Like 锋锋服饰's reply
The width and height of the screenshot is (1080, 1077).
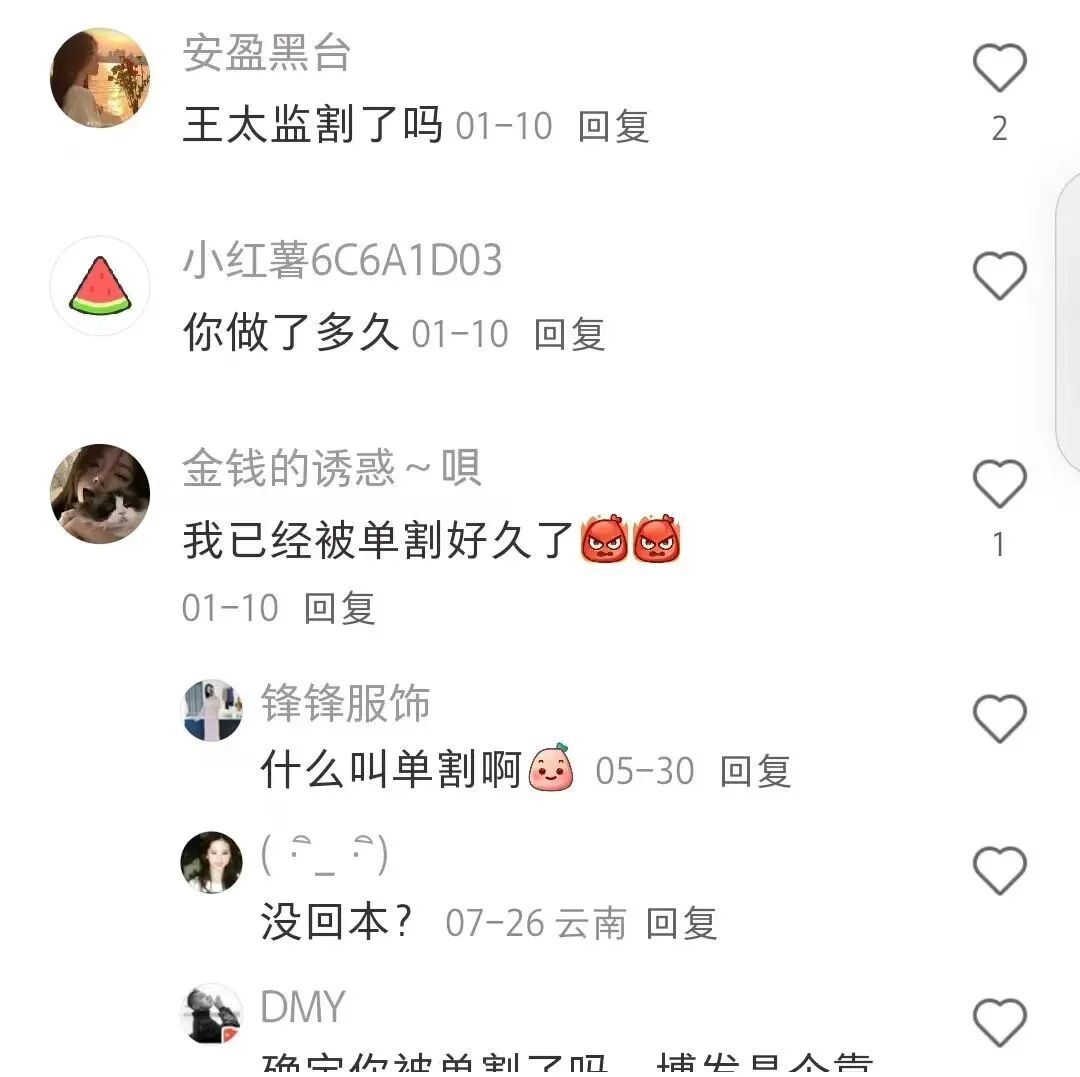coord(999,718)
